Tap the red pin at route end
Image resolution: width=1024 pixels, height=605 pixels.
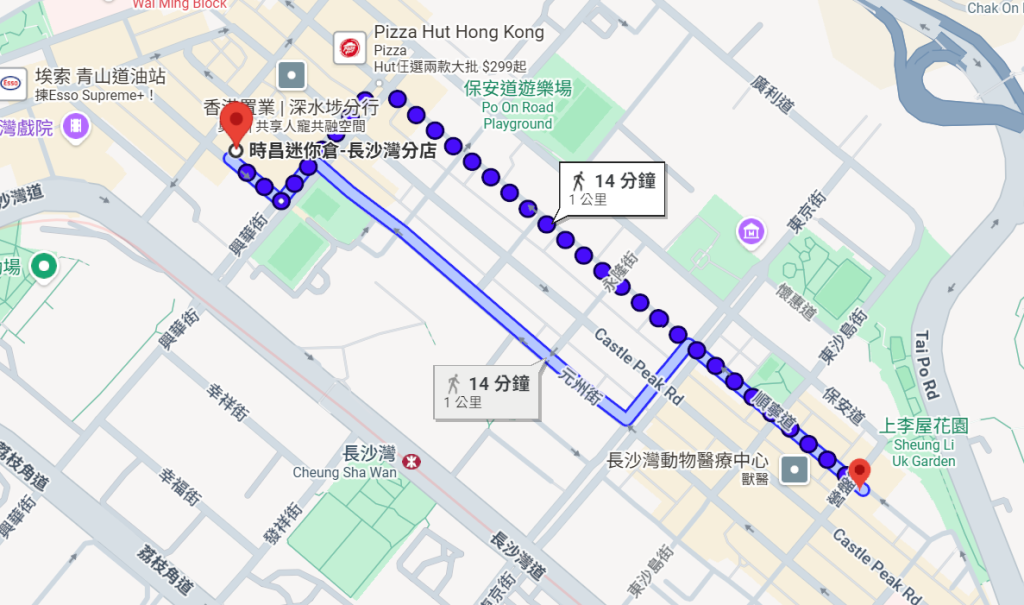tap(859, 471)
